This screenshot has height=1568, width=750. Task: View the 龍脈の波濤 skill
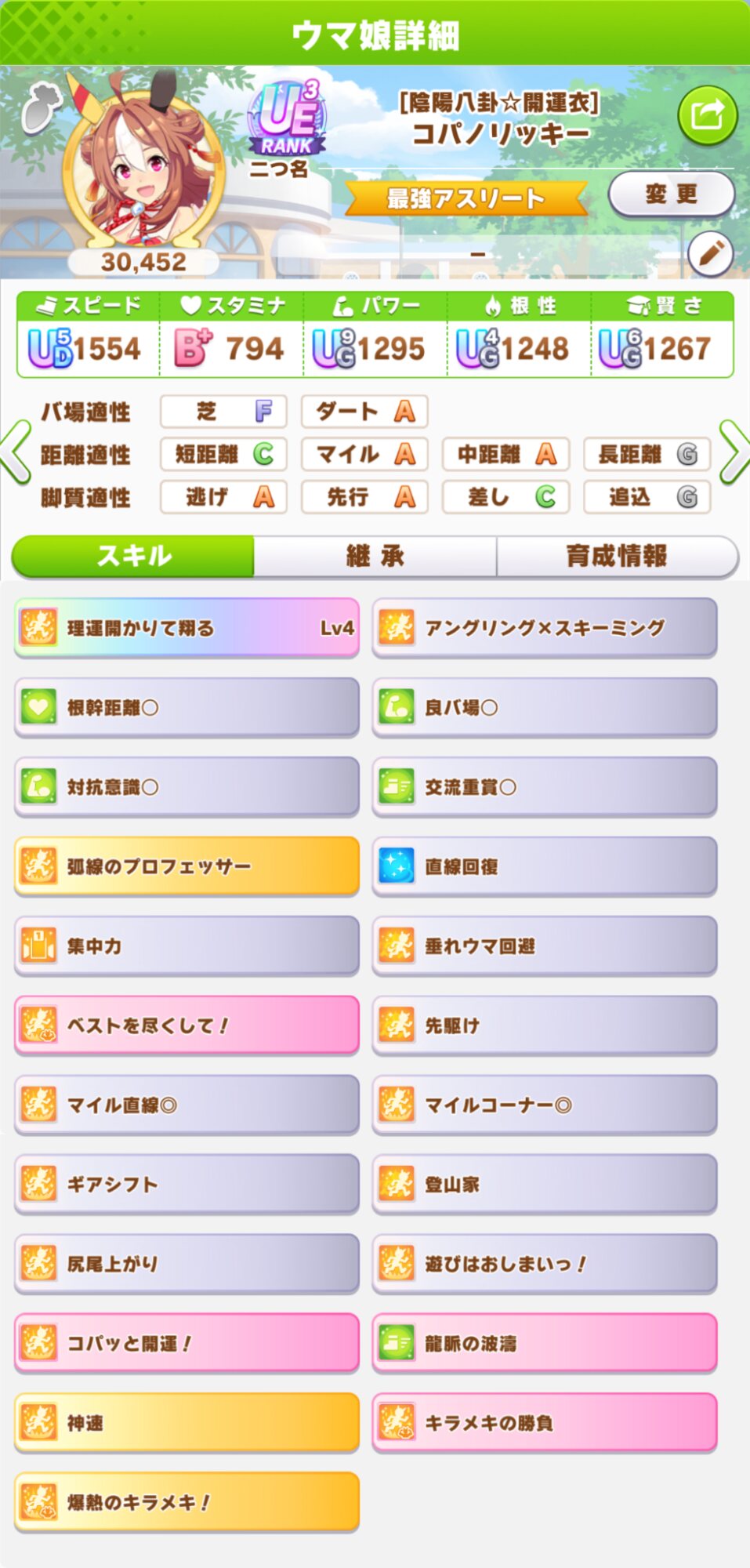click(x=544, y=1343)
